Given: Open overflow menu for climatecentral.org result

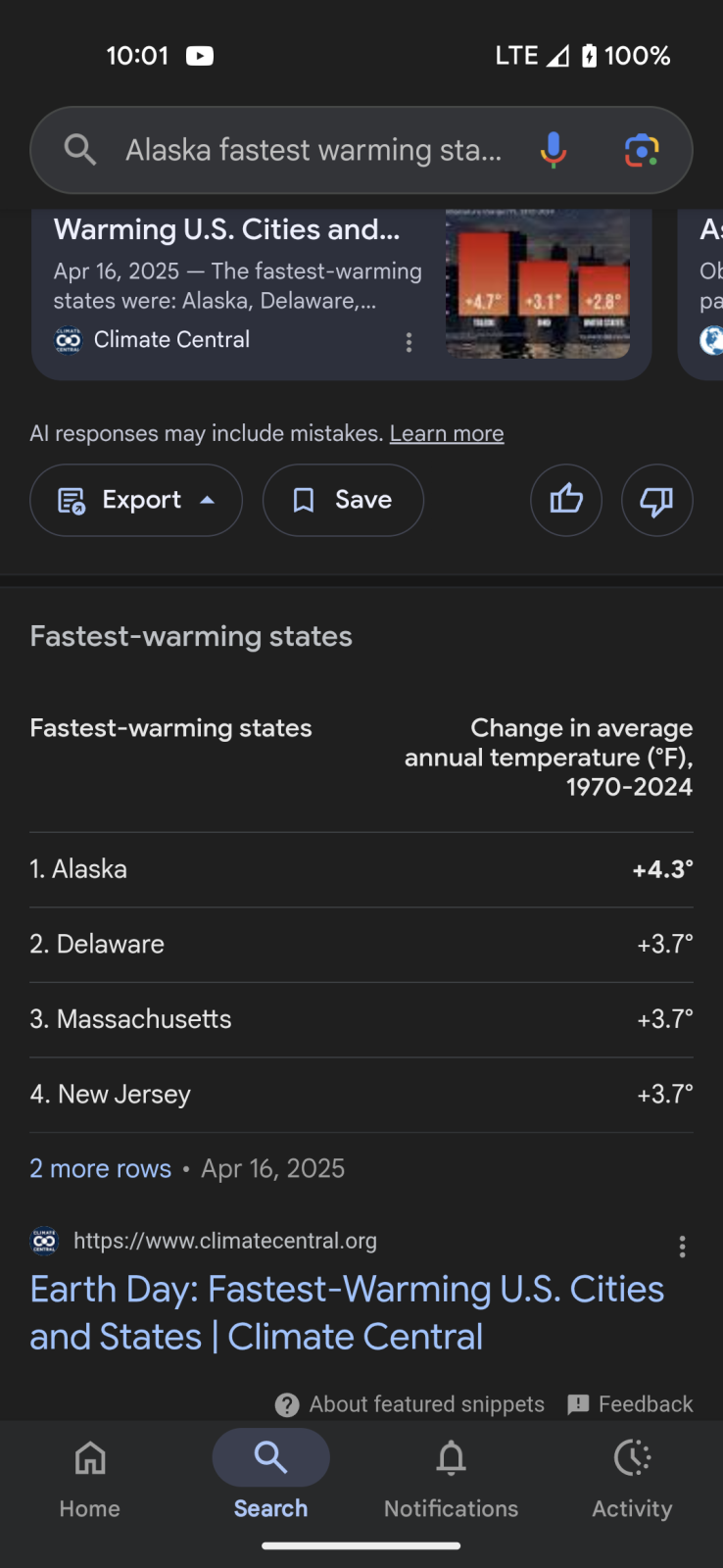Looking at the screenshot, I should pyautogui.click(x=682, y=1247).
